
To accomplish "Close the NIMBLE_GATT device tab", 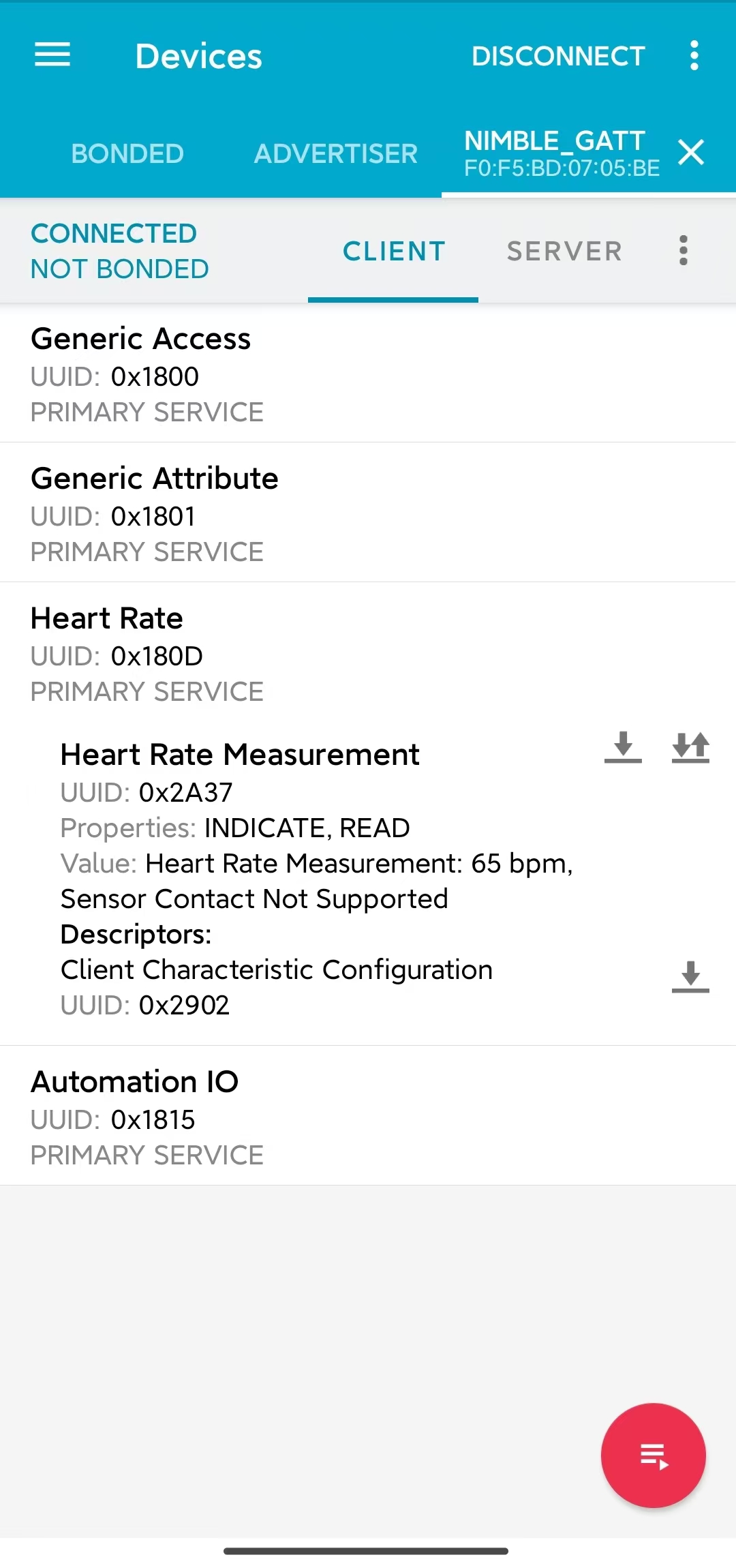I will coord(691,152).
